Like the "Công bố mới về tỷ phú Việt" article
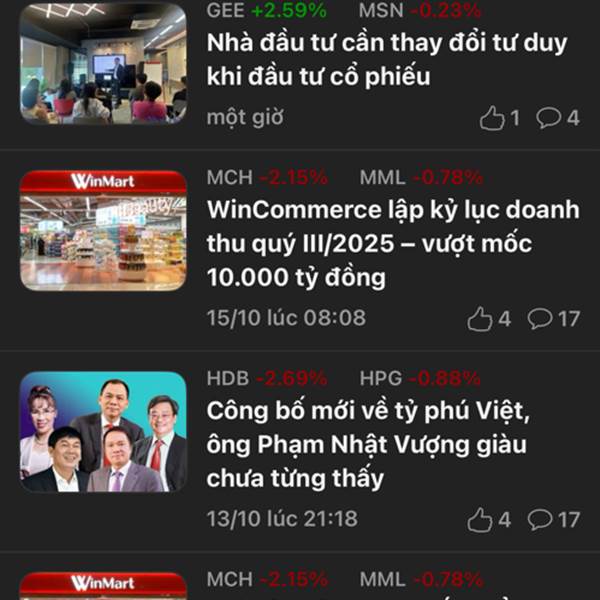This screenshot has height=600, width=600. point(480,520)
